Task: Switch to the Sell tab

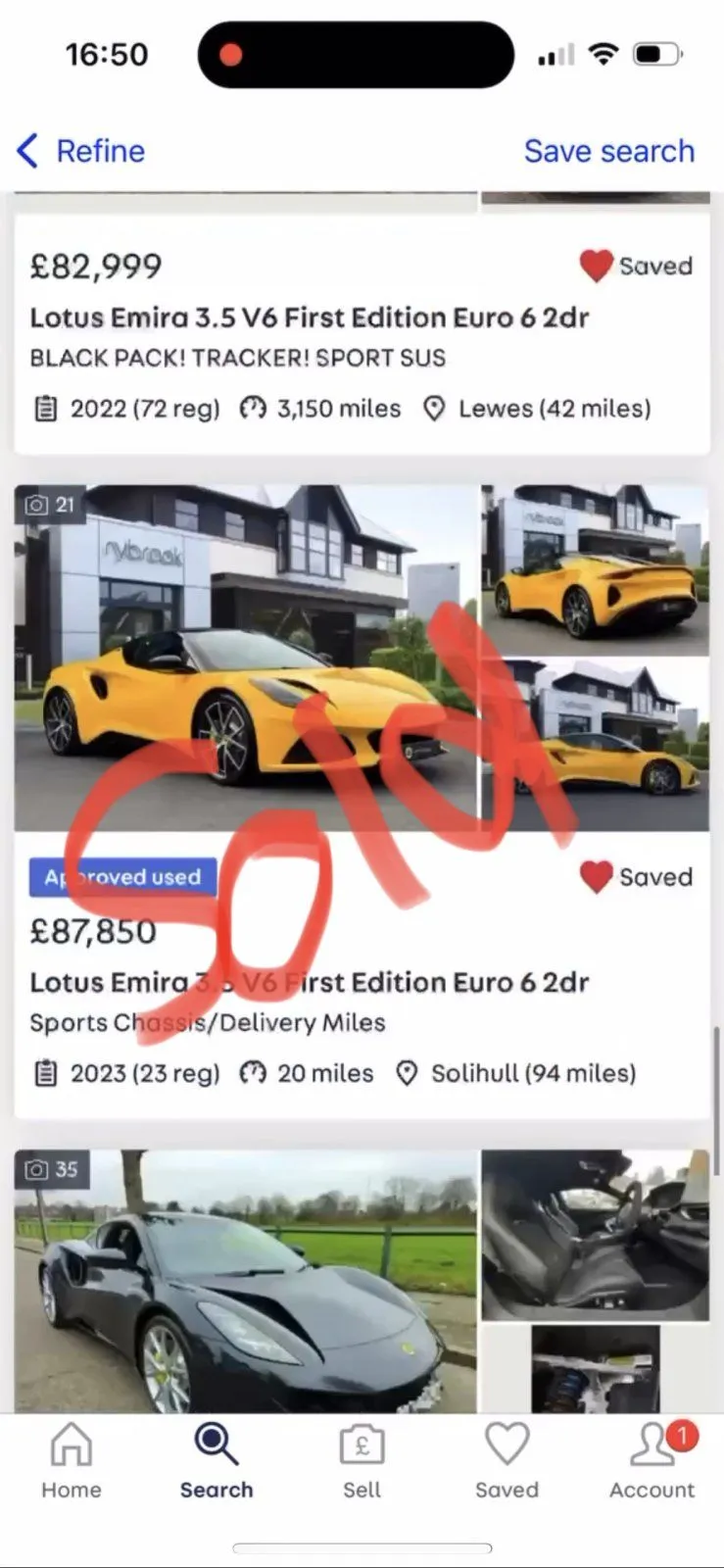Action: (362, 1460)
